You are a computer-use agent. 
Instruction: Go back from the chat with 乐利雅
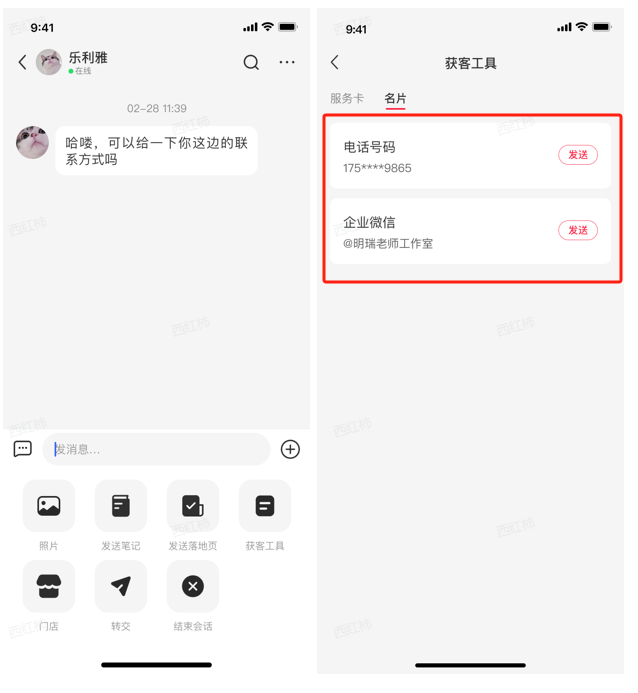23,62
